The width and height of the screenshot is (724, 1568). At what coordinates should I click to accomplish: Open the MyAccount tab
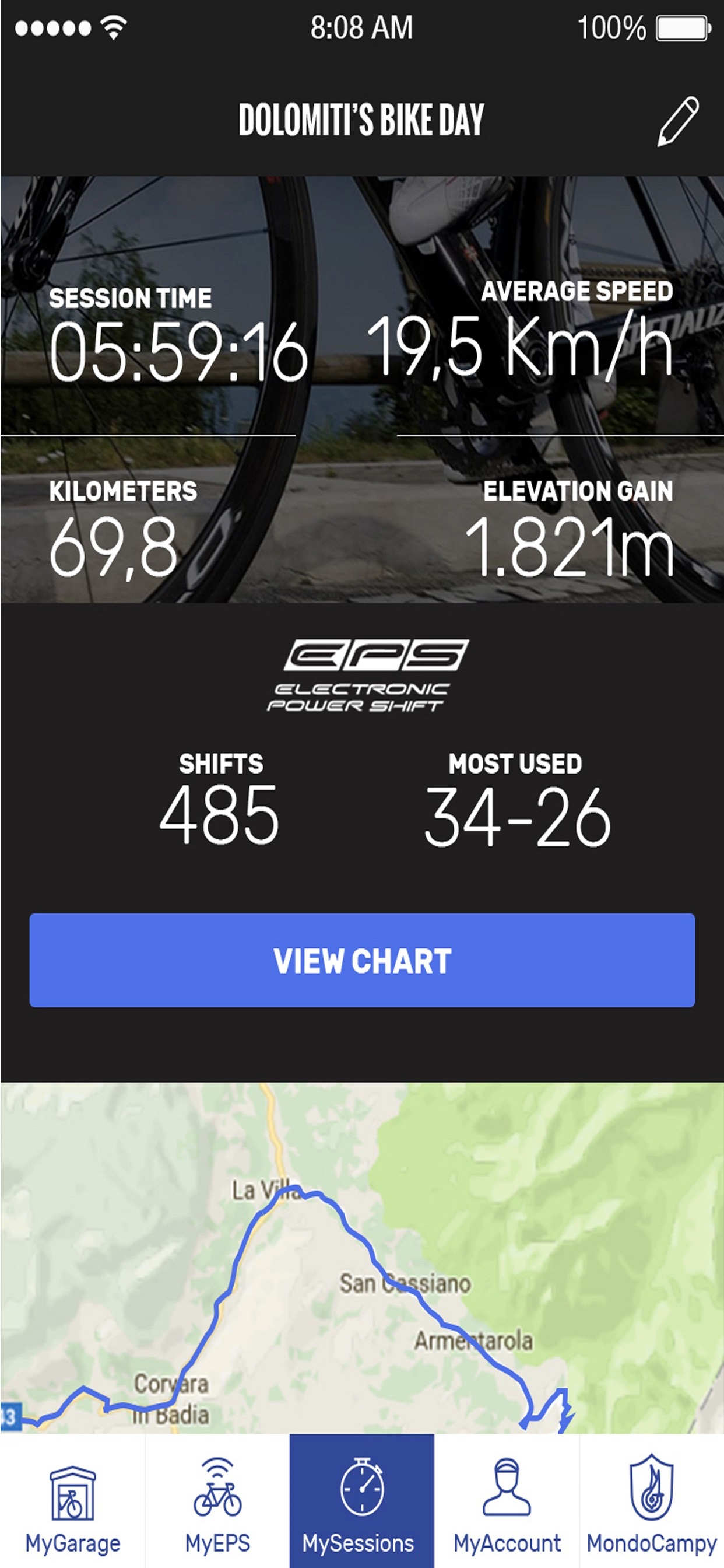(507, 1500)
